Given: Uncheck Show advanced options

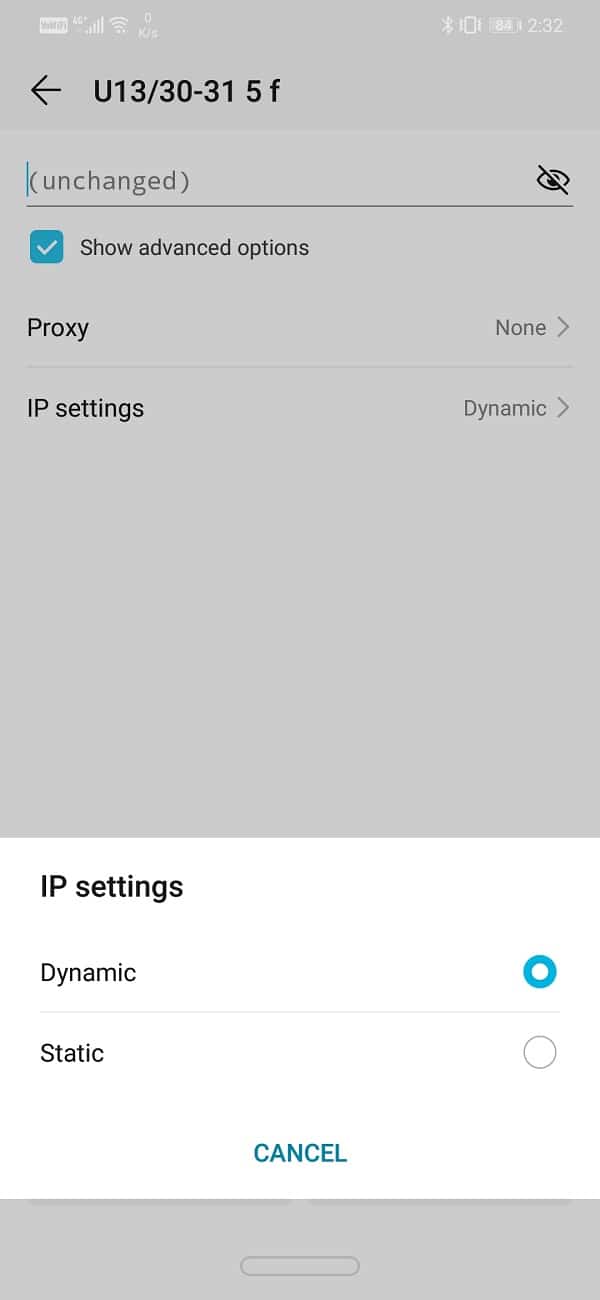Looking at the screenshot, I should [47, 247].
